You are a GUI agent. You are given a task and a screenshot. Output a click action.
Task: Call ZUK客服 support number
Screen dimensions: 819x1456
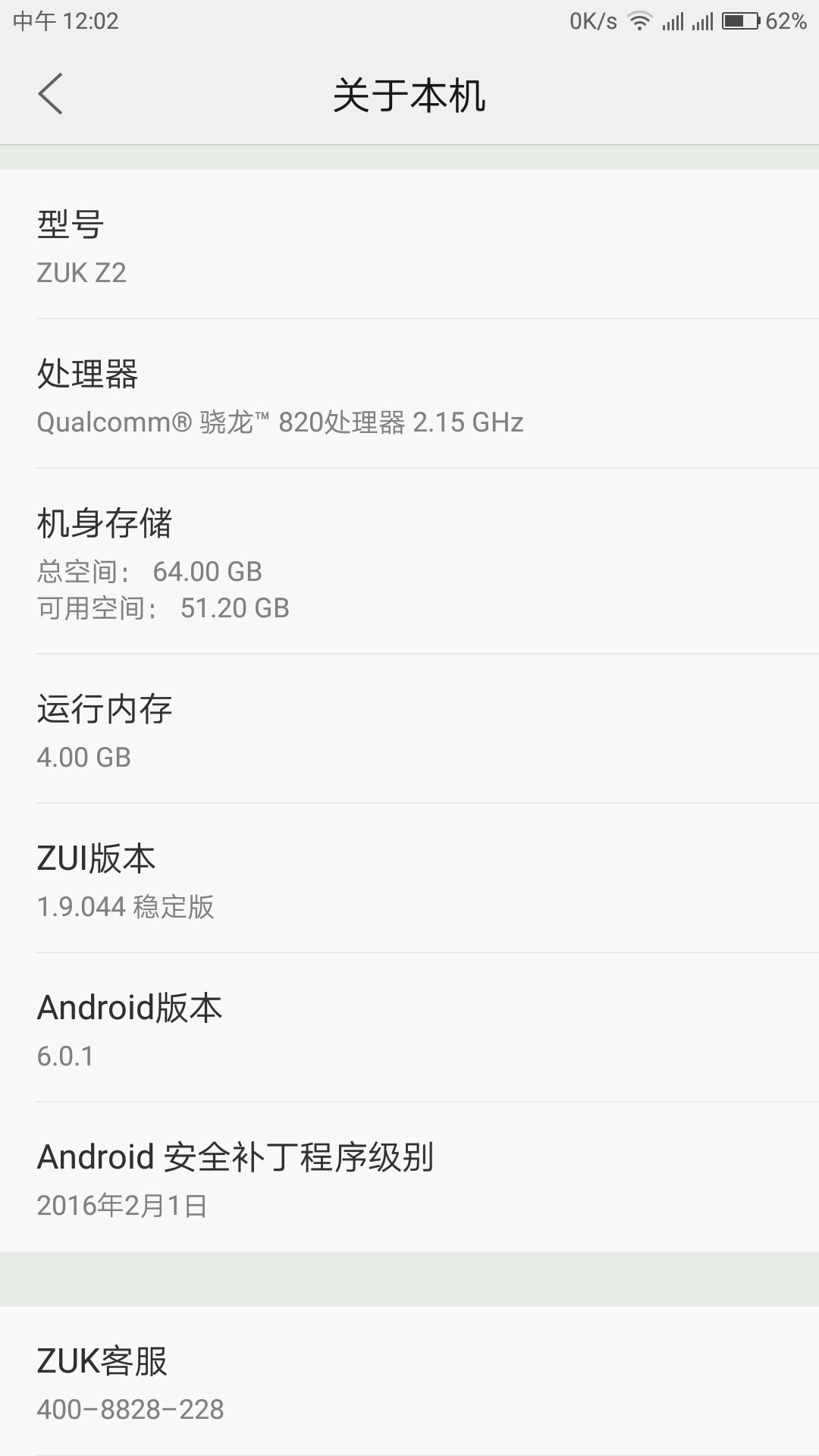(409, 1380)
